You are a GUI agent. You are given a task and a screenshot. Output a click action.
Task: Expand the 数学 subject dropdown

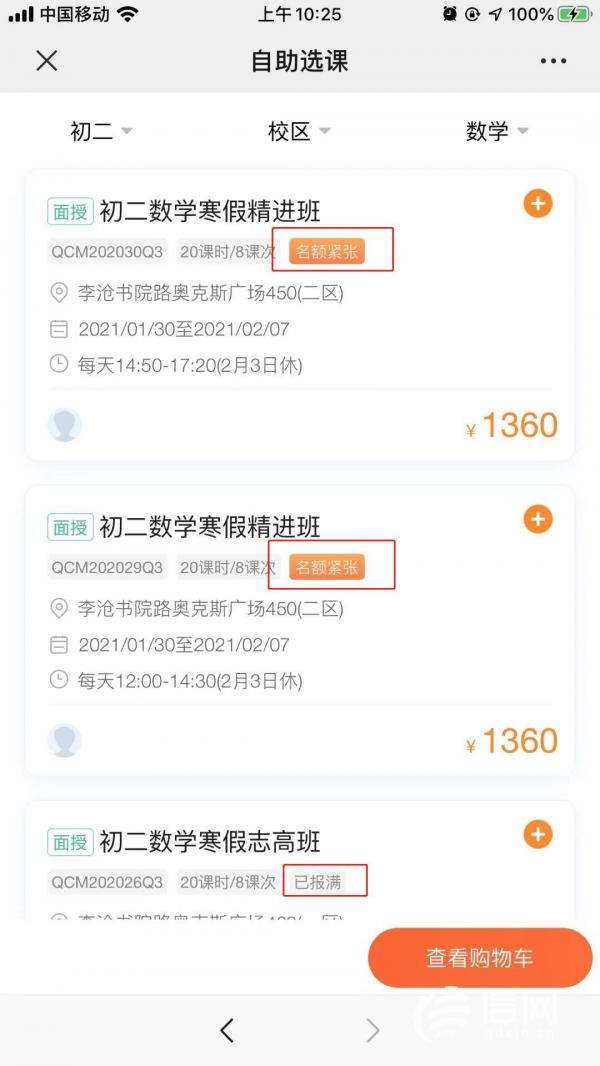(497, 131)
